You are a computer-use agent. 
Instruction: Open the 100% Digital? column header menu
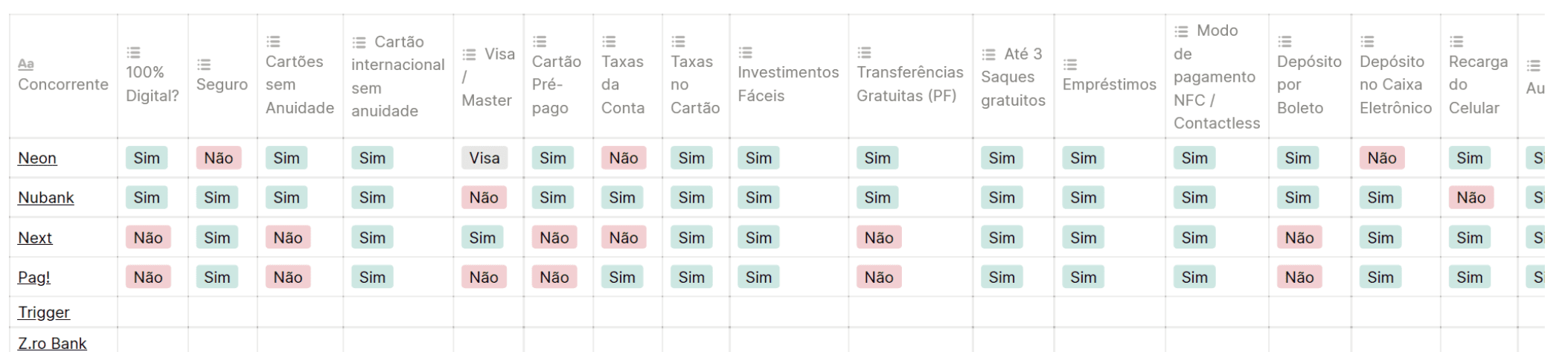tap(153, 74)
